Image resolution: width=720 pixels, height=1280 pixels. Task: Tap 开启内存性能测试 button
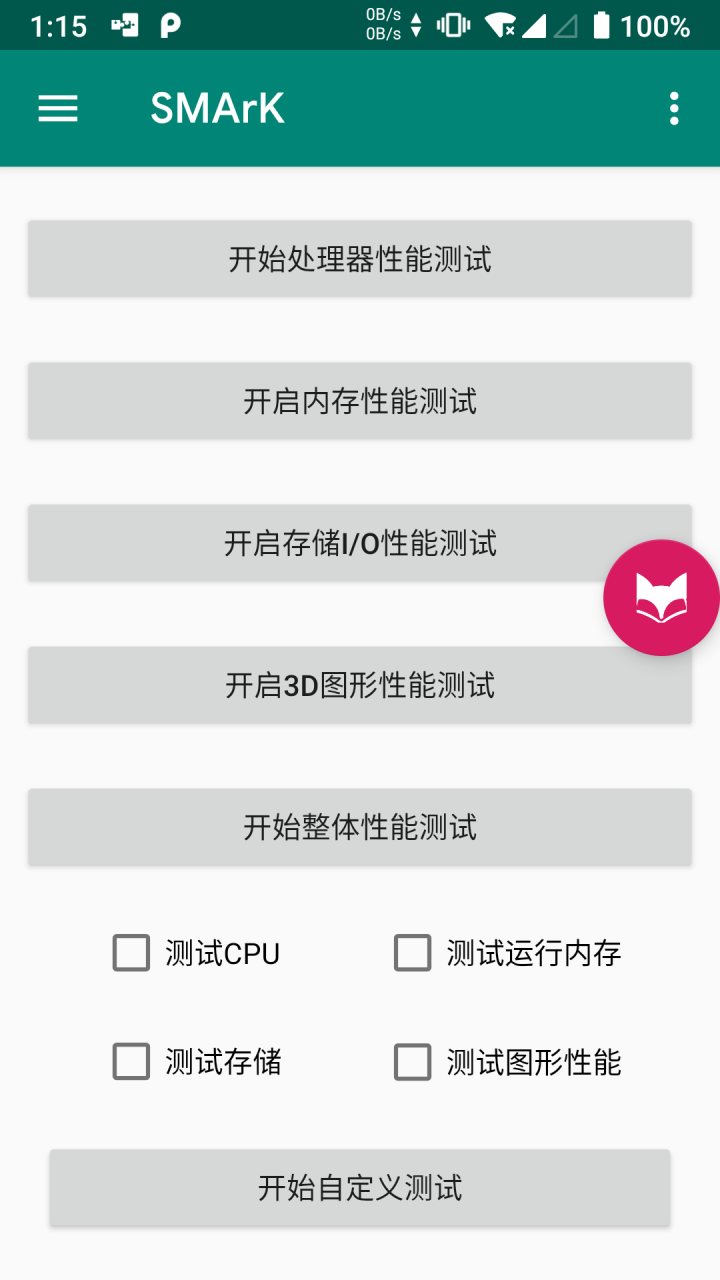pyautogui.click(x=360, y=401)
